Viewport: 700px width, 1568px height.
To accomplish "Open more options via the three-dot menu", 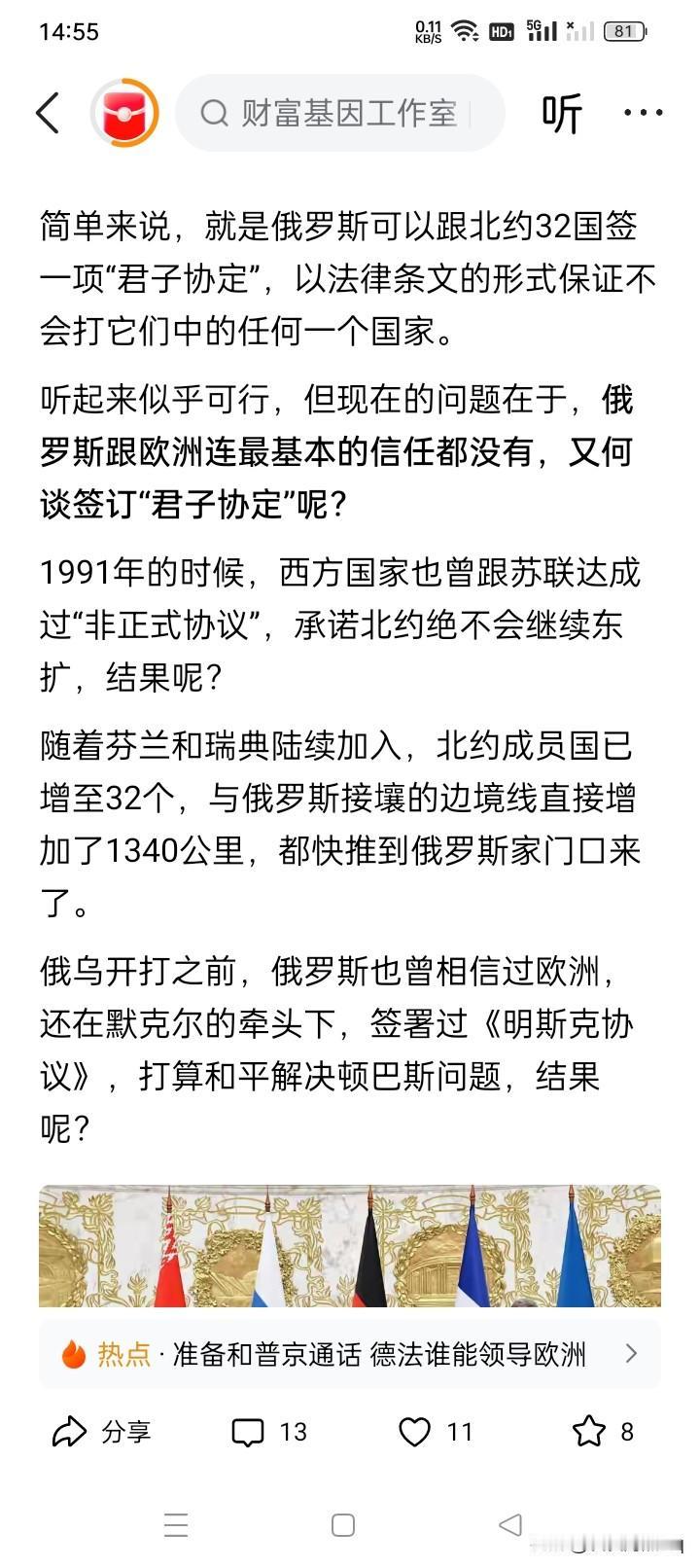I will 644,113.
